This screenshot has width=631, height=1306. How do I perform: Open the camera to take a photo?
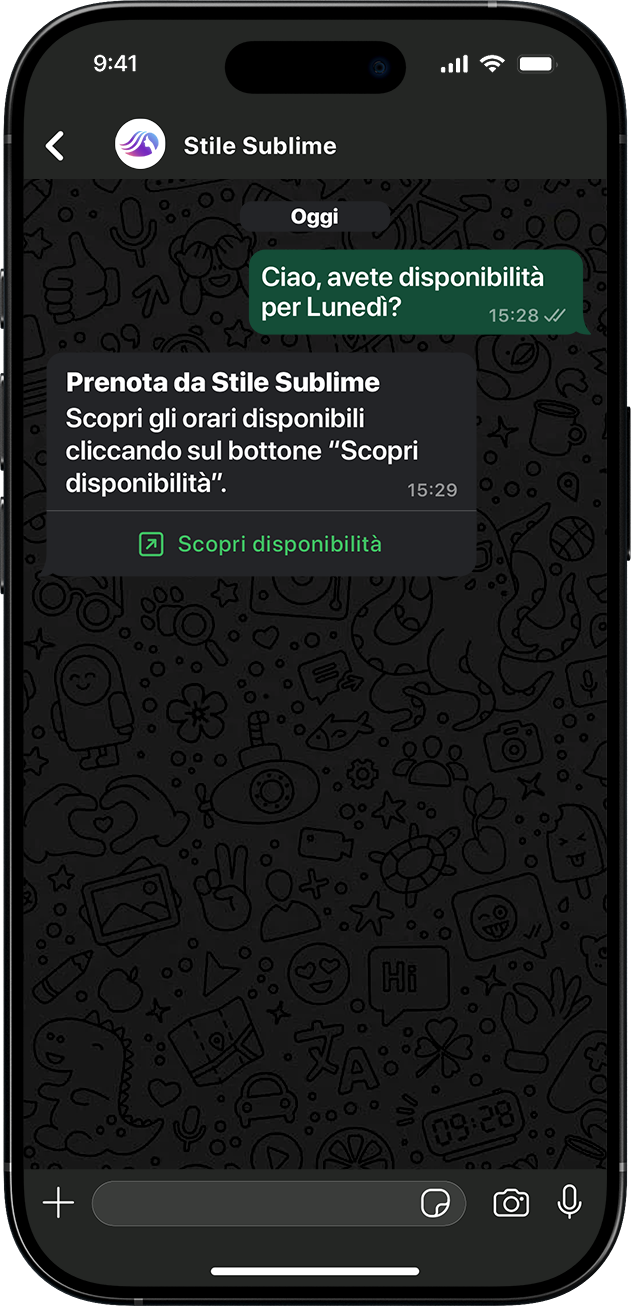click(x=511, y=1203)
